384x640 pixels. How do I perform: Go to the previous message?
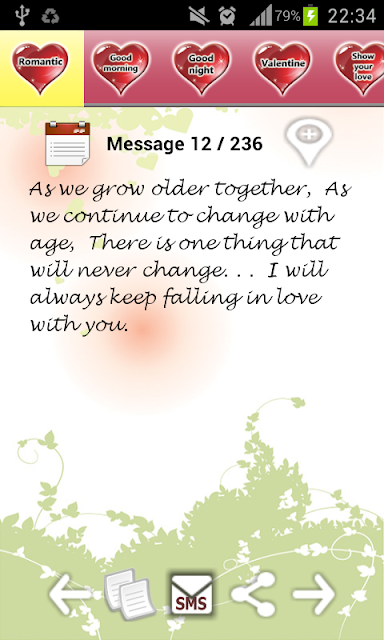coord(69,594)
